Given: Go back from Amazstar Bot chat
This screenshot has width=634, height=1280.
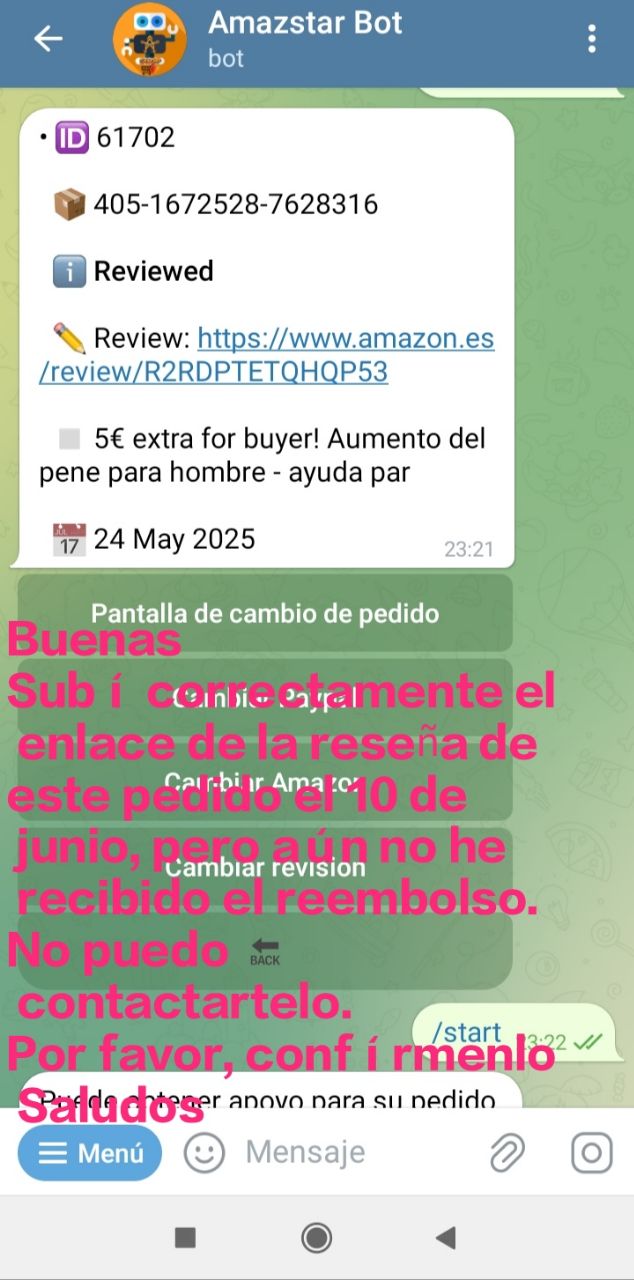Looking at the screenshot, I should point(47,39).
